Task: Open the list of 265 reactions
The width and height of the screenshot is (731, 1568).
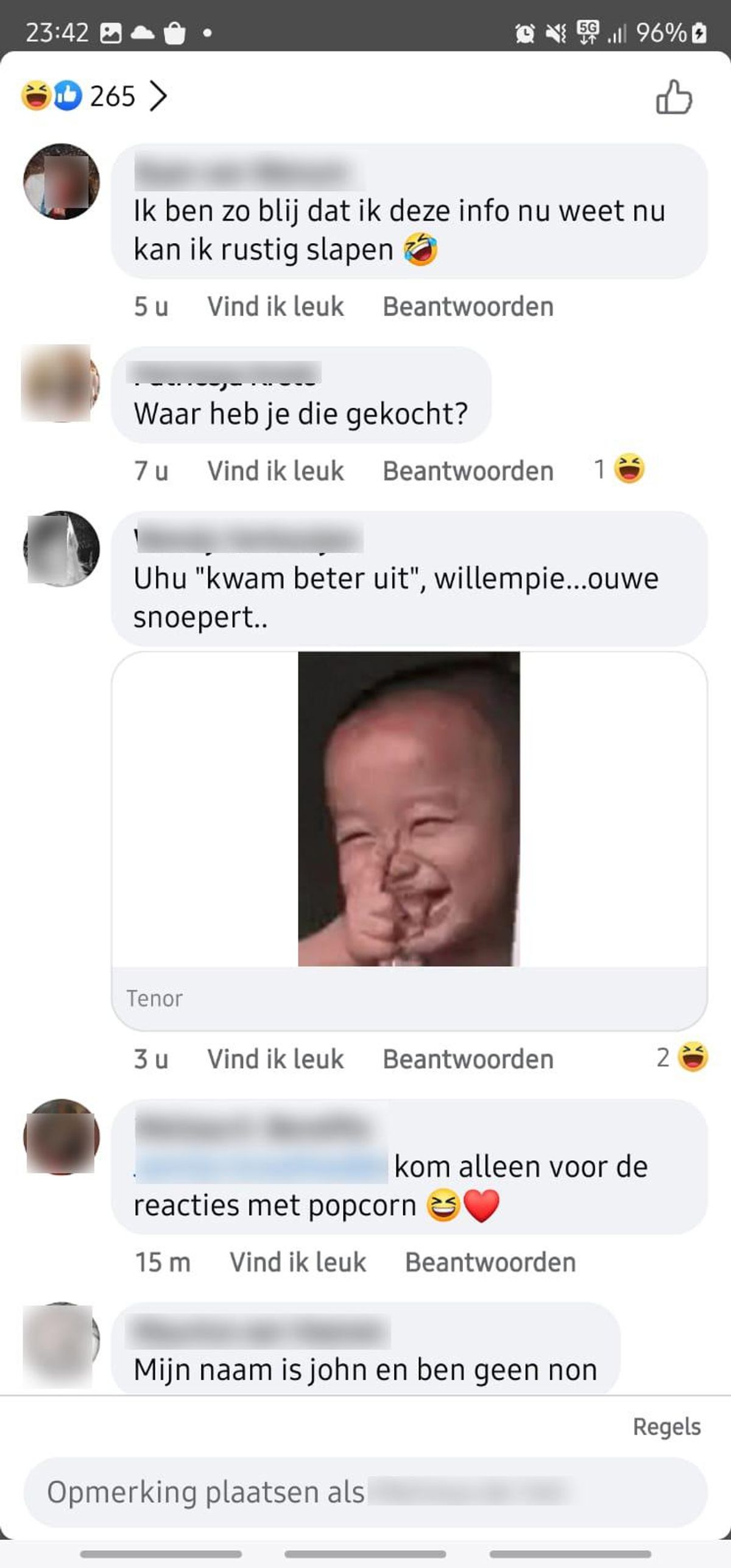Action: click(x=94, y=96)
